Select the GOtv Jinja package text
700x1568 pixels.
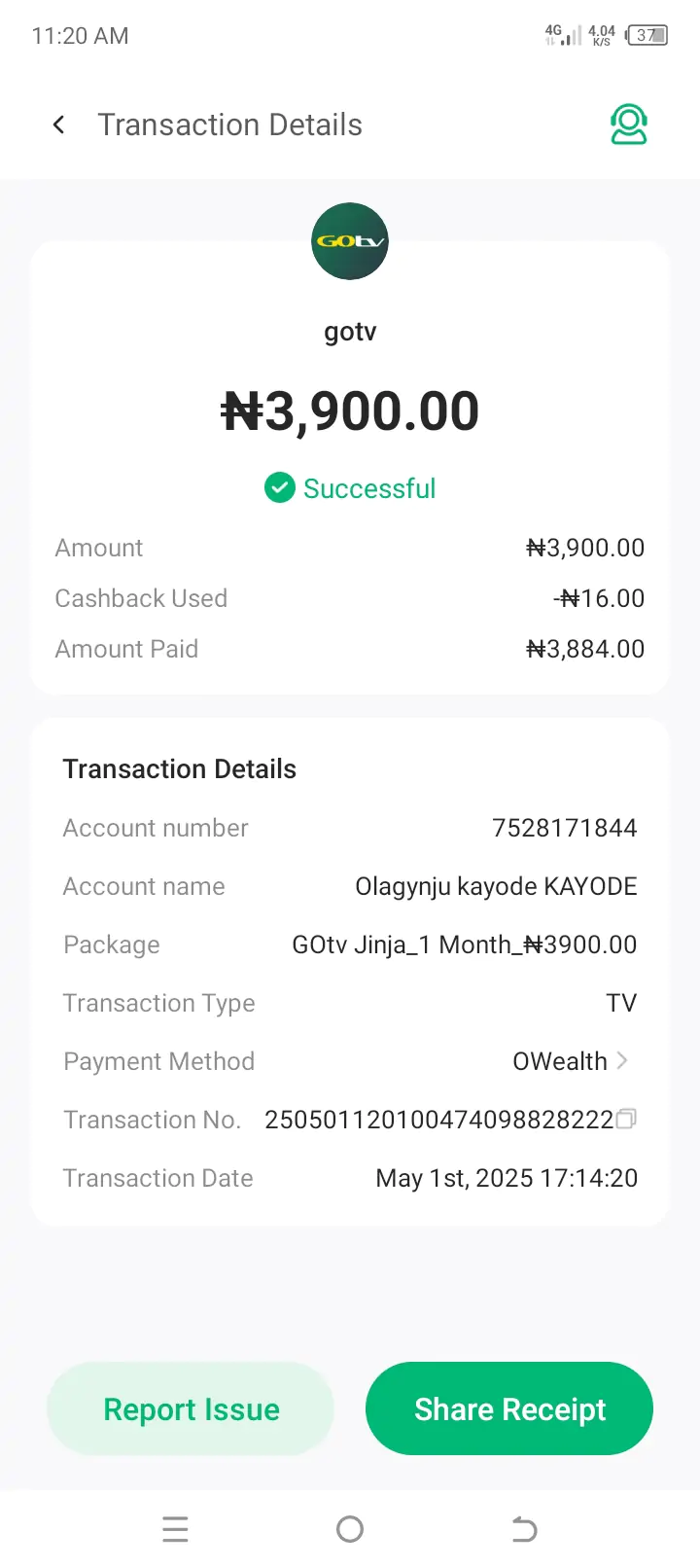pyautogui.click(x=465, y=944)
